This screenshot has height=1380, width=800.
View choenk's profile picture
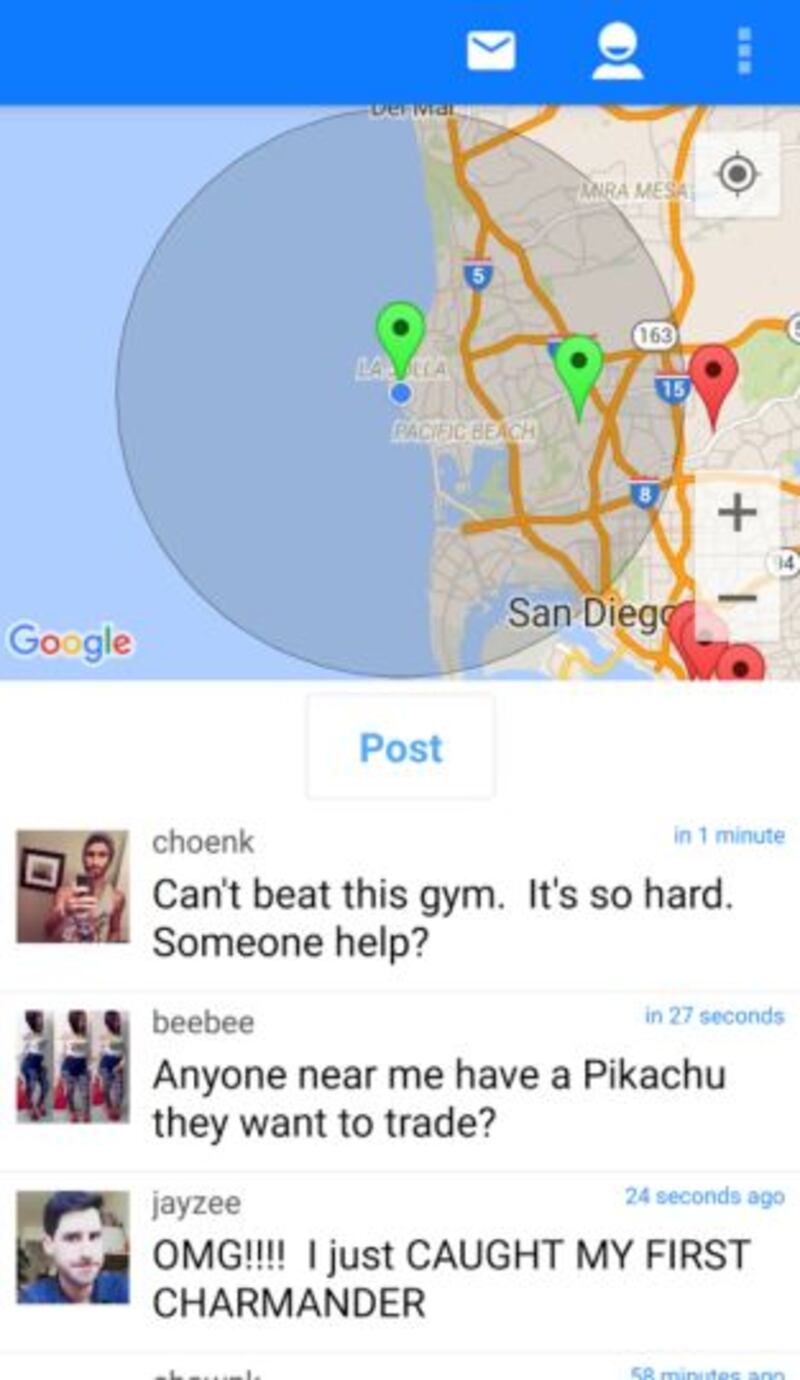tap(72, 886)
